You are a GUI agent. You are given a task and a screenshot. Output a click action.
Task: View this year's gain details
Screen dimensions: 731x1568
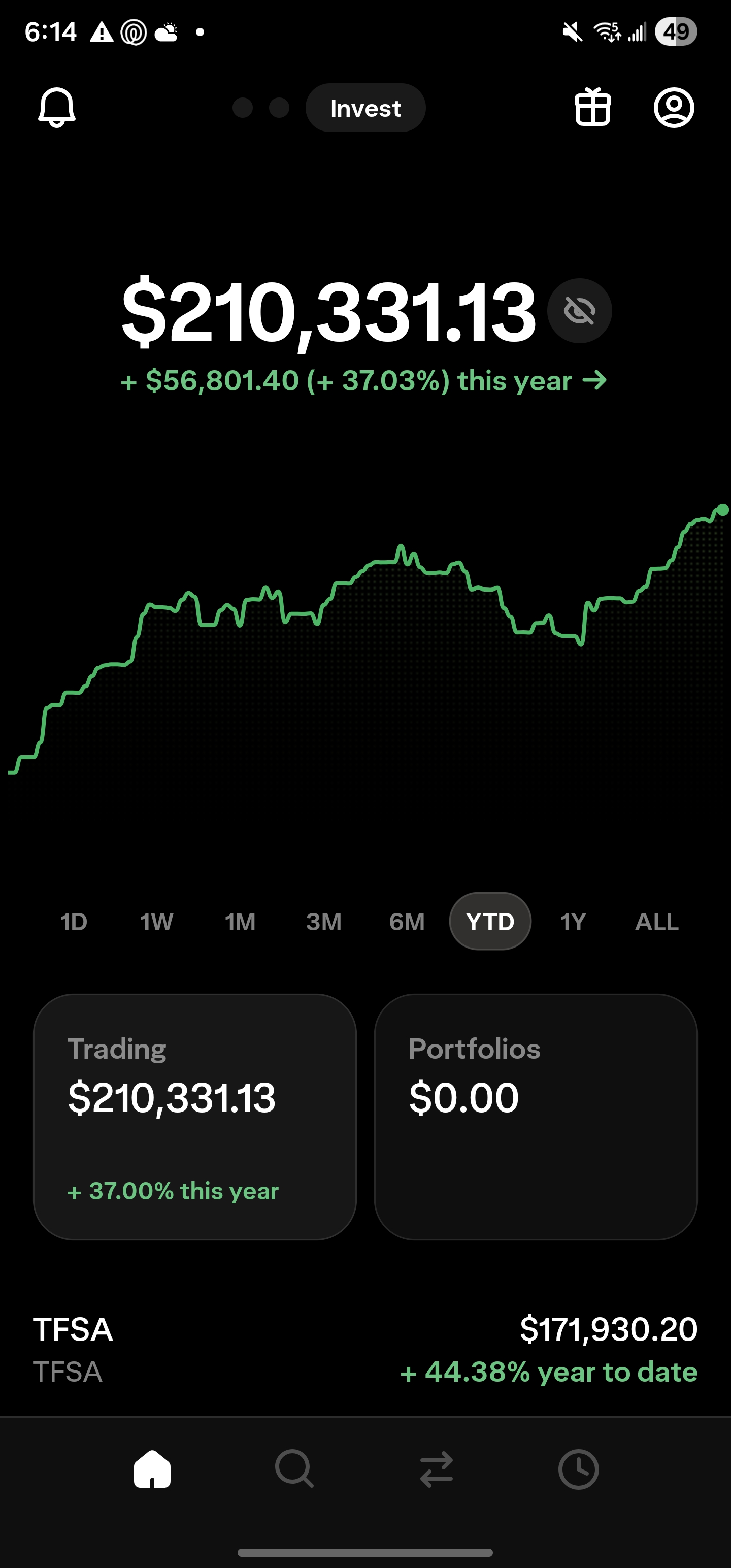point(363,381)
